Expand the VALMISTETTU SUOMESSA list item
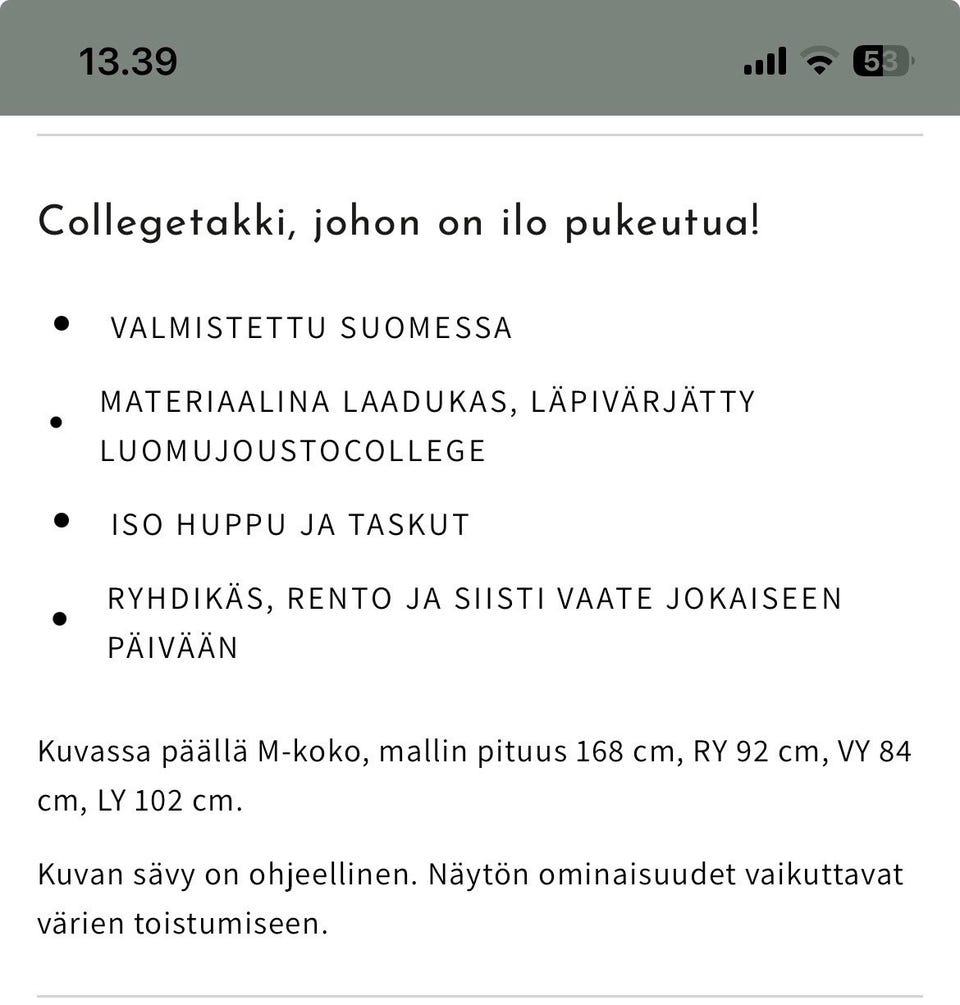960x1005 pixels. point(312,325)
